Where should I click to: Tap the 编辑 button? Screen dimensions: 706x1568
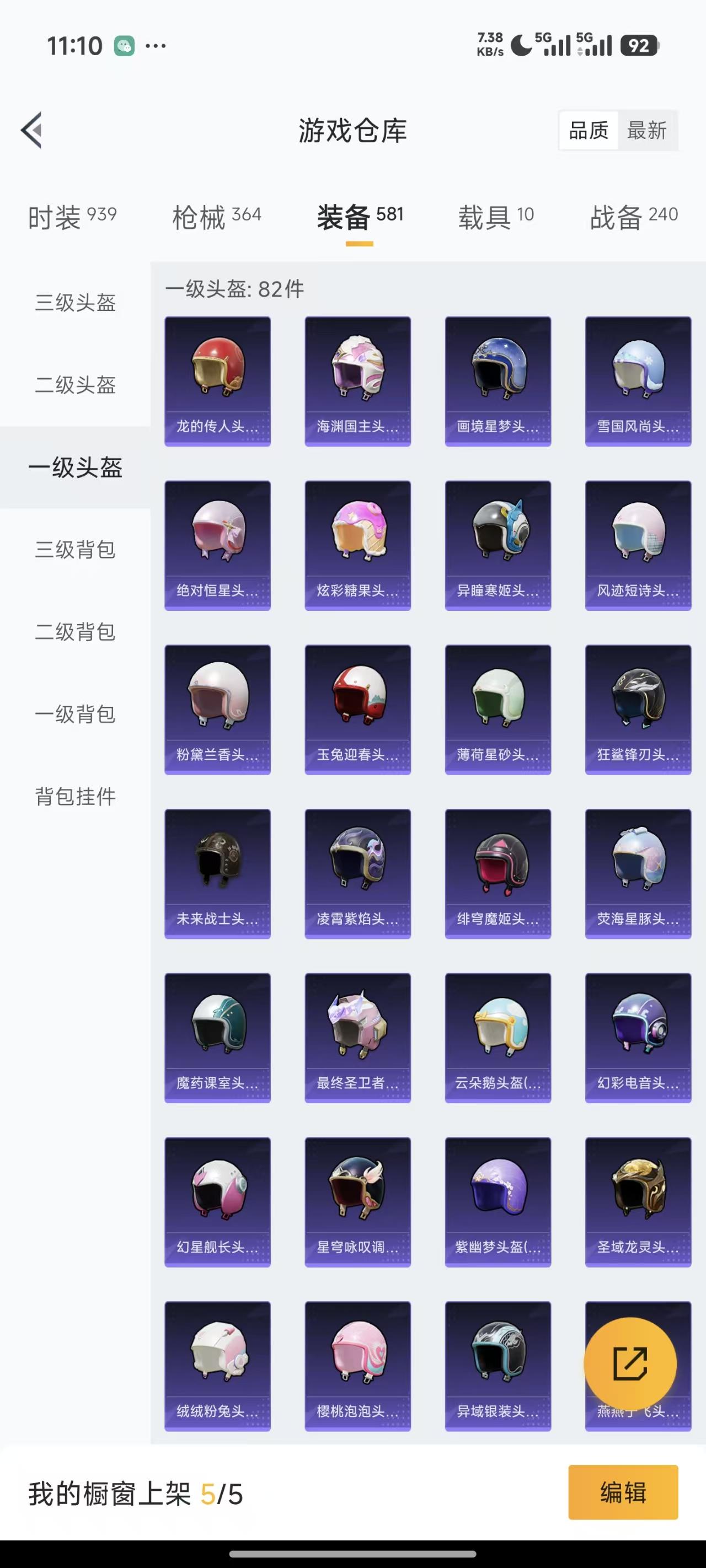coord(623,1492)
